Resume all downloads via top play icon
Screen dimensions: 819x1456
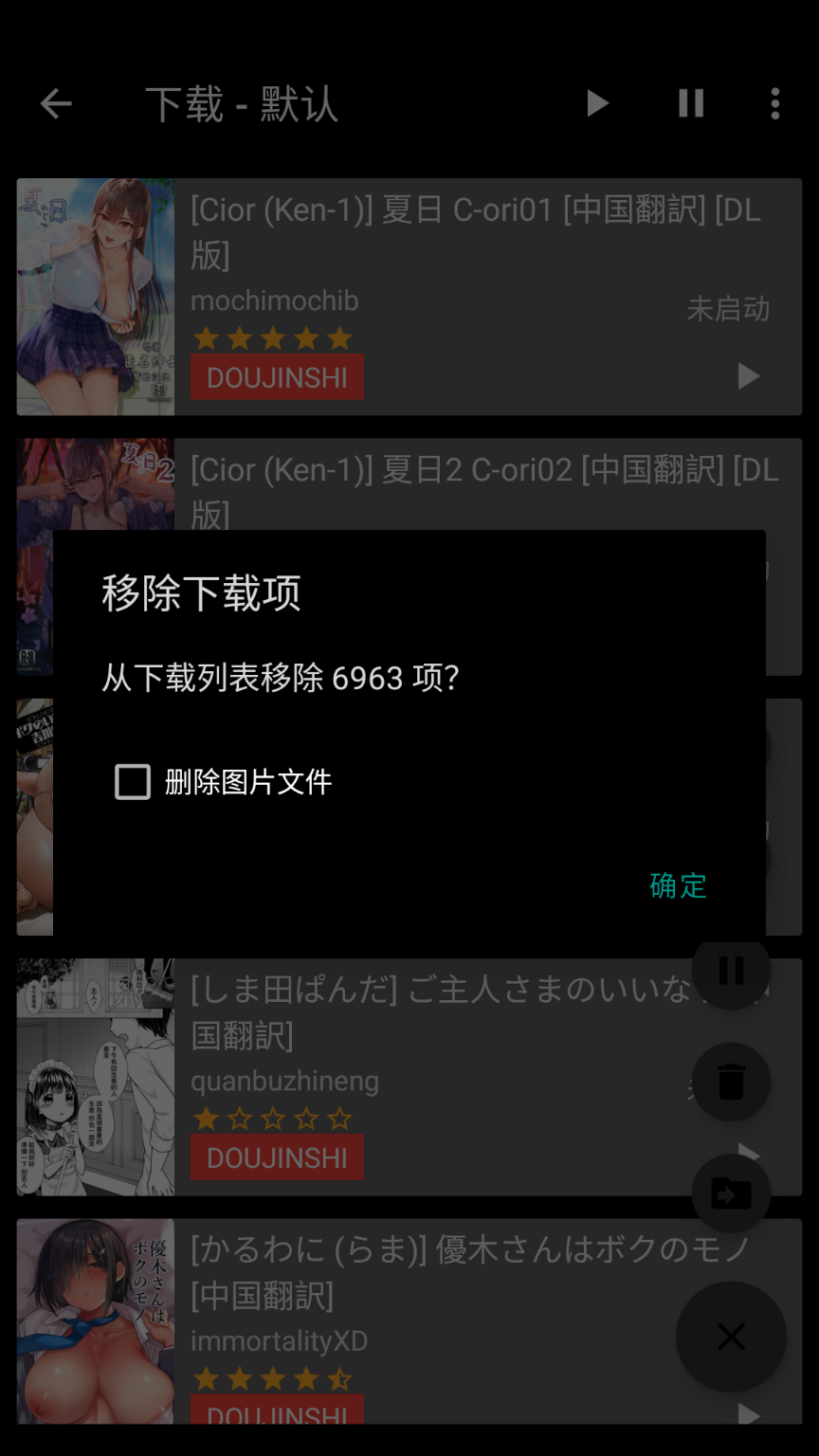tap(597, 104)
